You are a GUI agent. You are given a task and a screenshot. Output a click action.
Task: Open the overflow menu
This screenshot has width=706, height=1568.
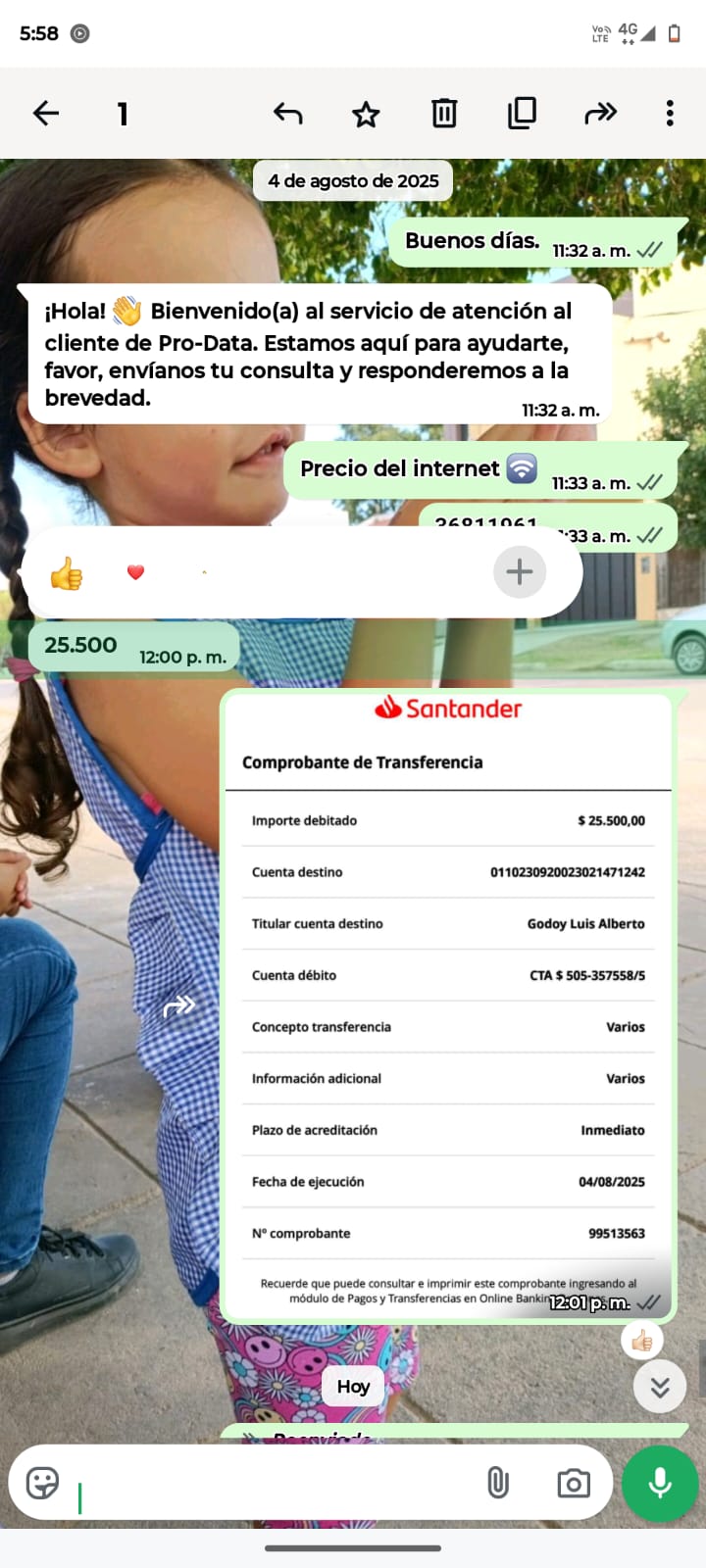tap(670, 114)
